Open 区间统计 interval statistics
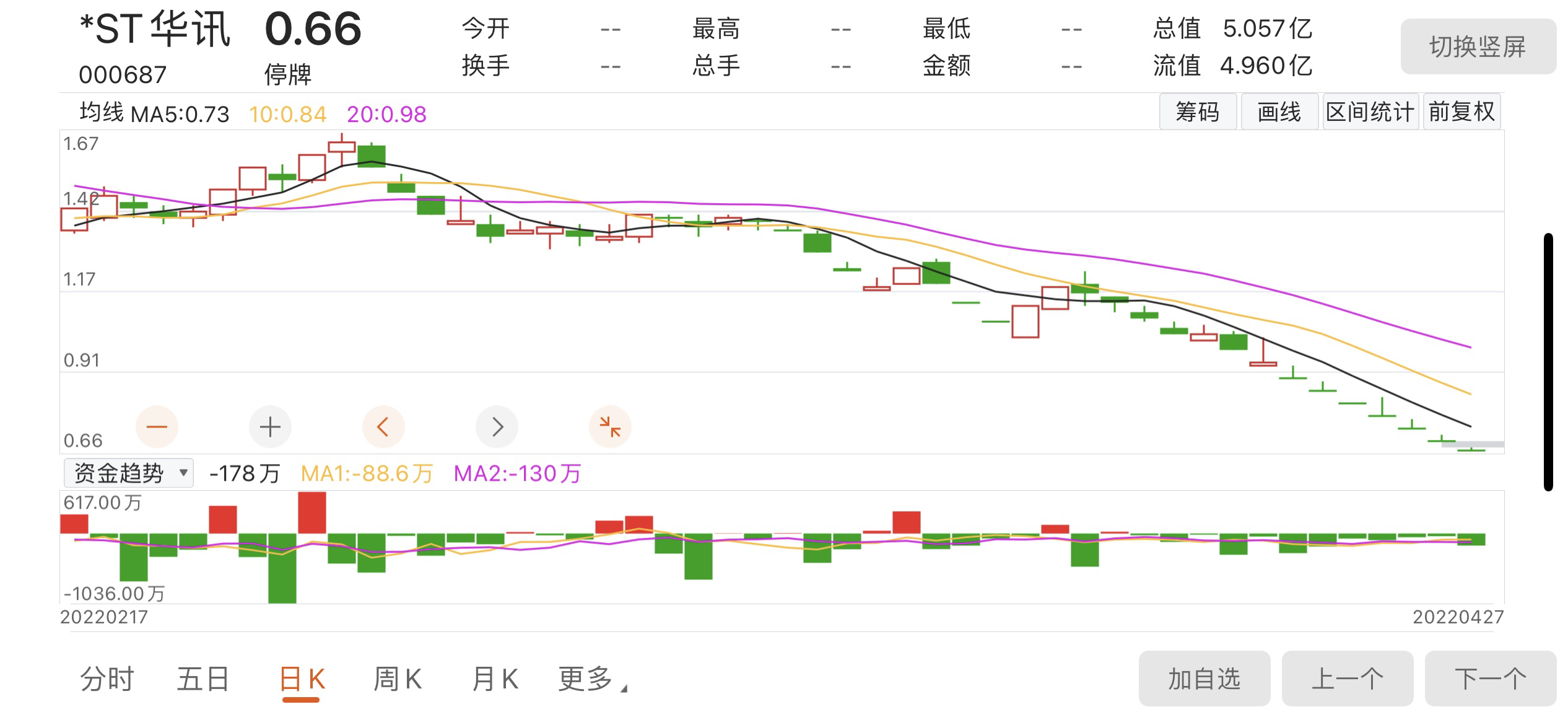The height and width of the screenshot is (725, 1568). [x=1370, y=112]
